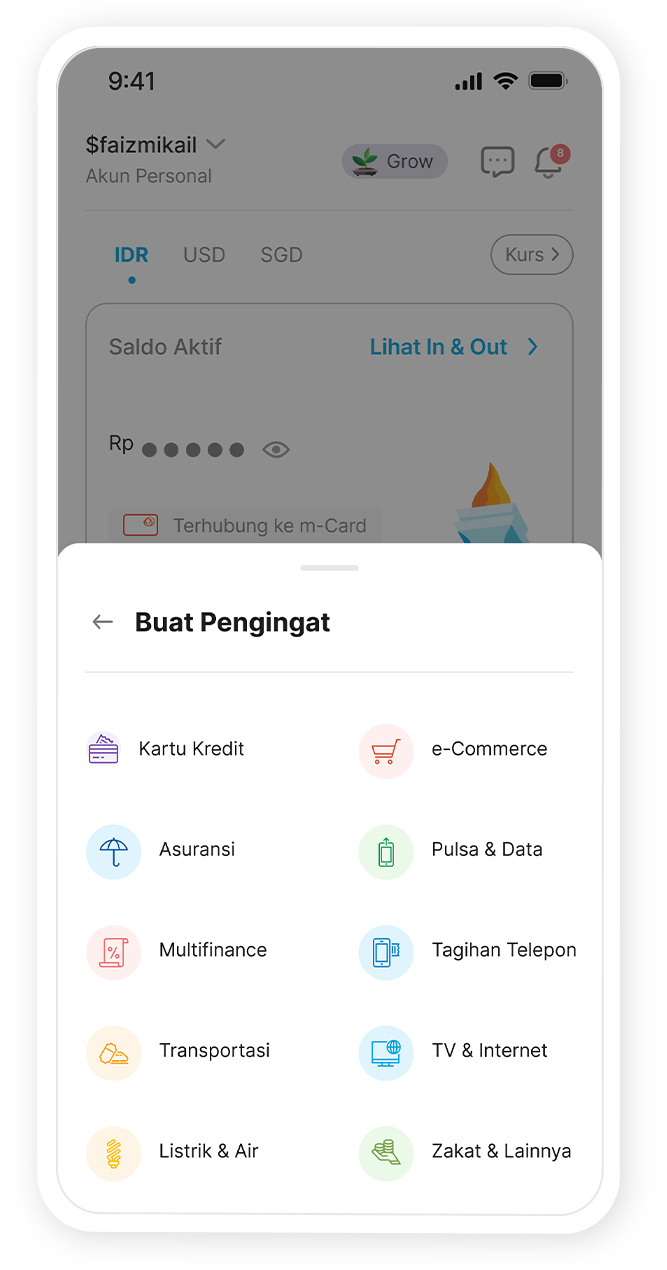Select Zakat & Lainnya reminder
The height and width of the screenshot is (1270, 667).
click(x=500, y=1151)
